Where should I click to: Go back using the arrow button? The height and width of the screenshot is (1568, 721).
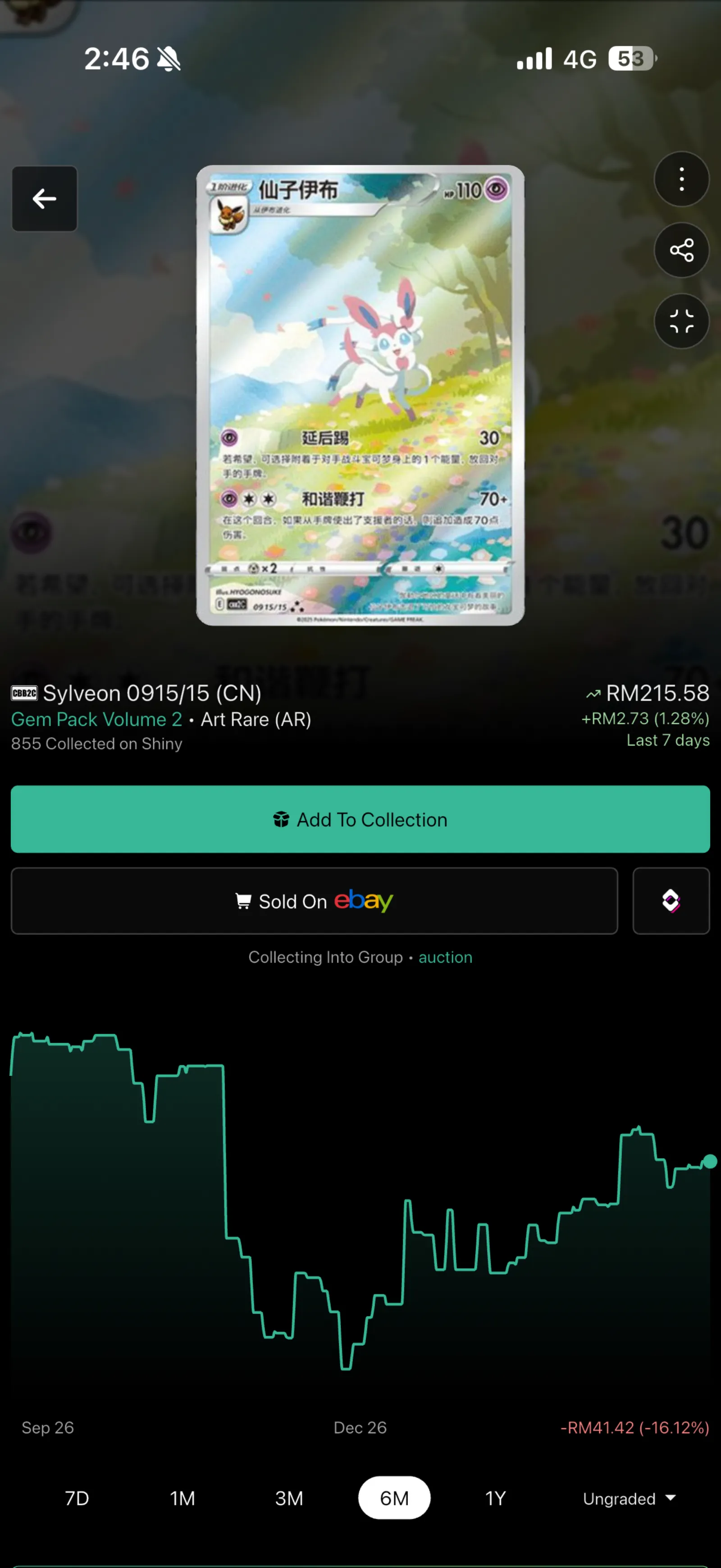[45, 198]
